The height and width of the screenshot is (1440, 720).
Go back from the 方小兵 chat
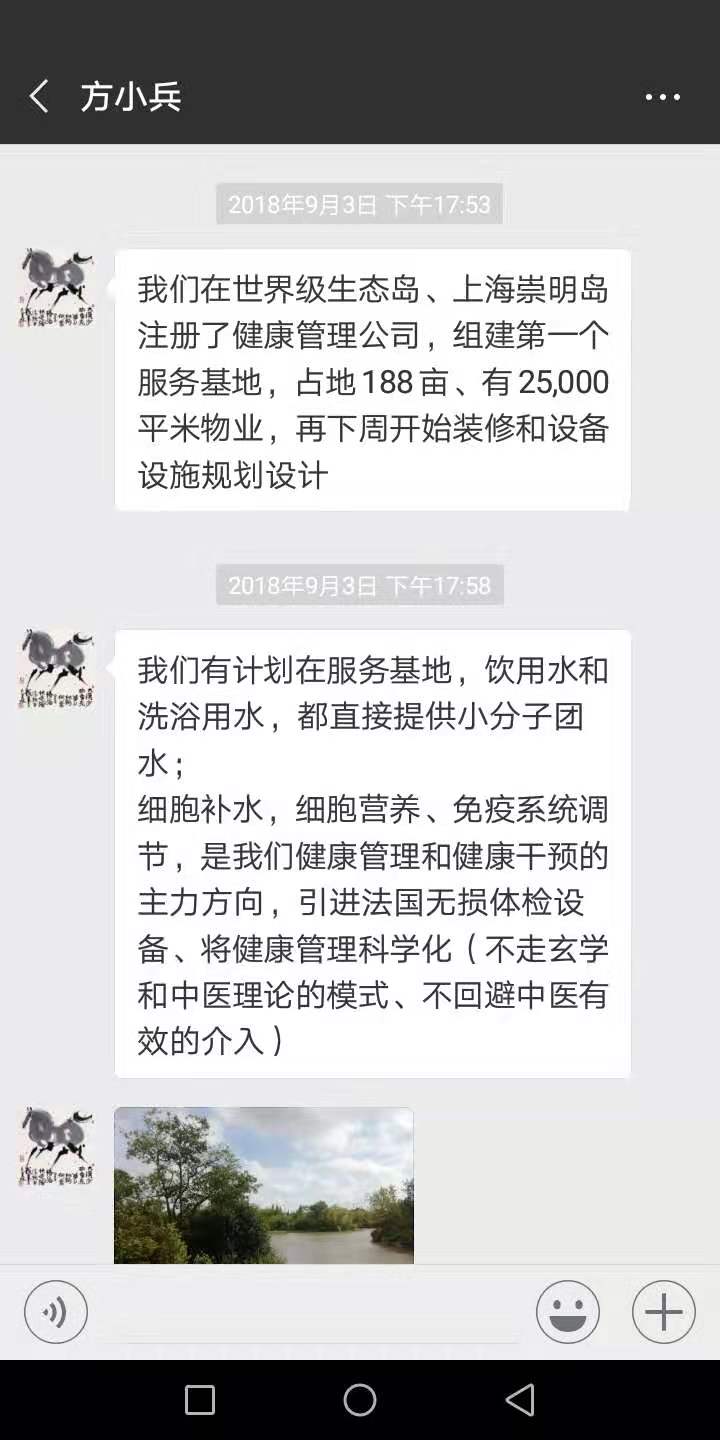(x=39, y=97)
